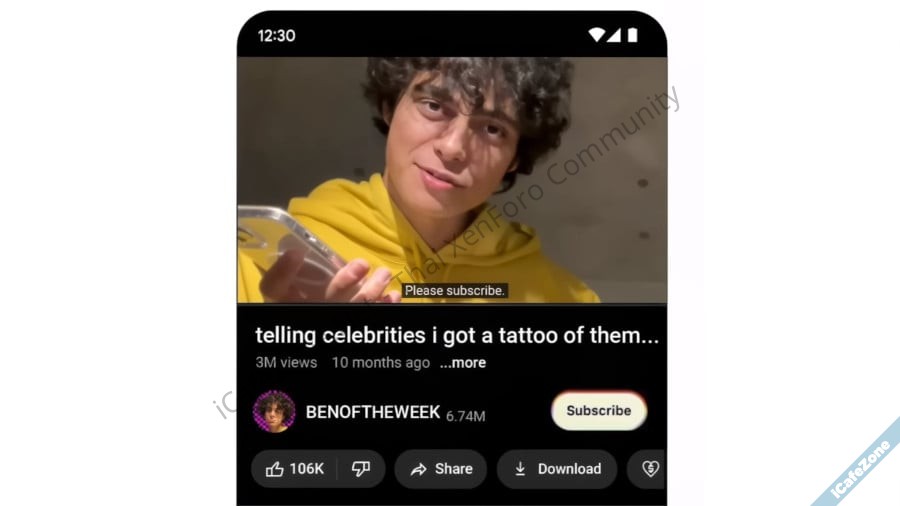
Task: Dislike this video
Action: [361, 469]
